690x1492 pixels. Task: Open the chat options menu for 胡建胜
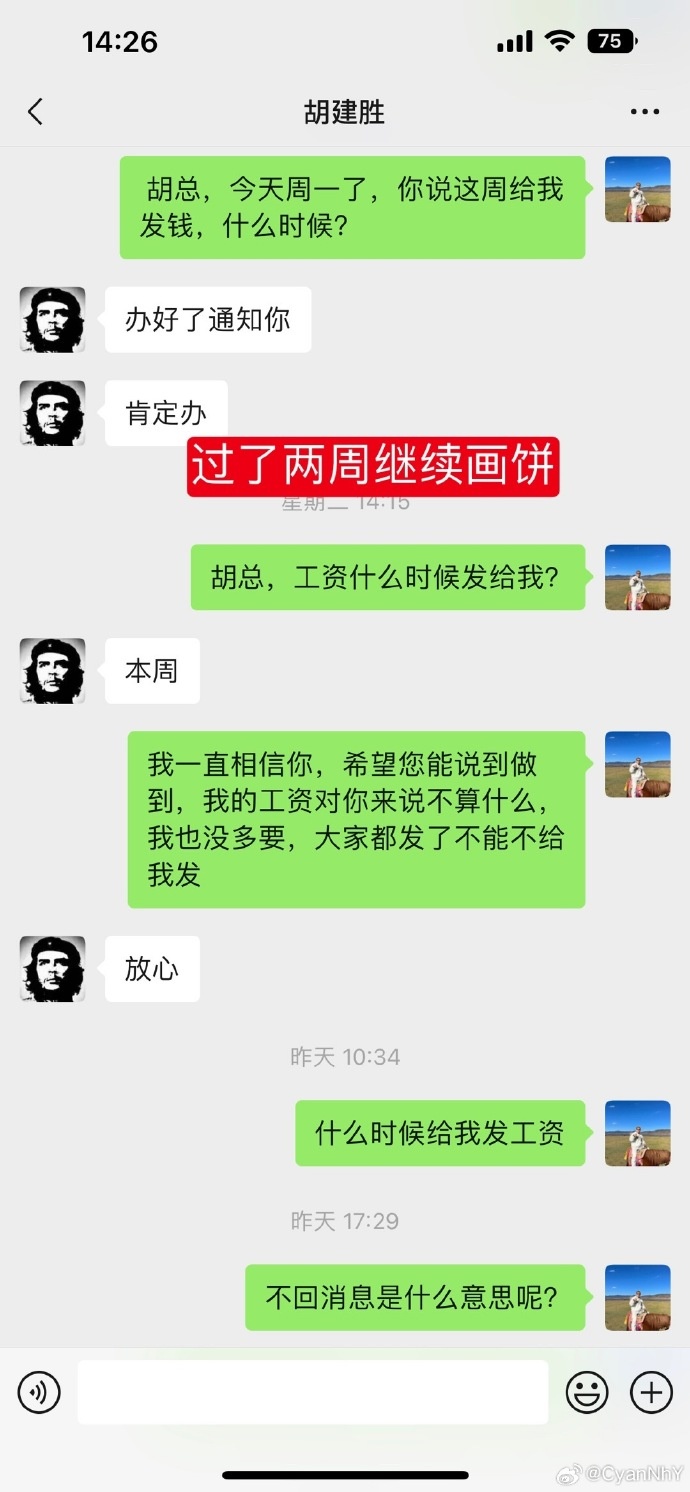pyautogui.click(x=645, y=112)
